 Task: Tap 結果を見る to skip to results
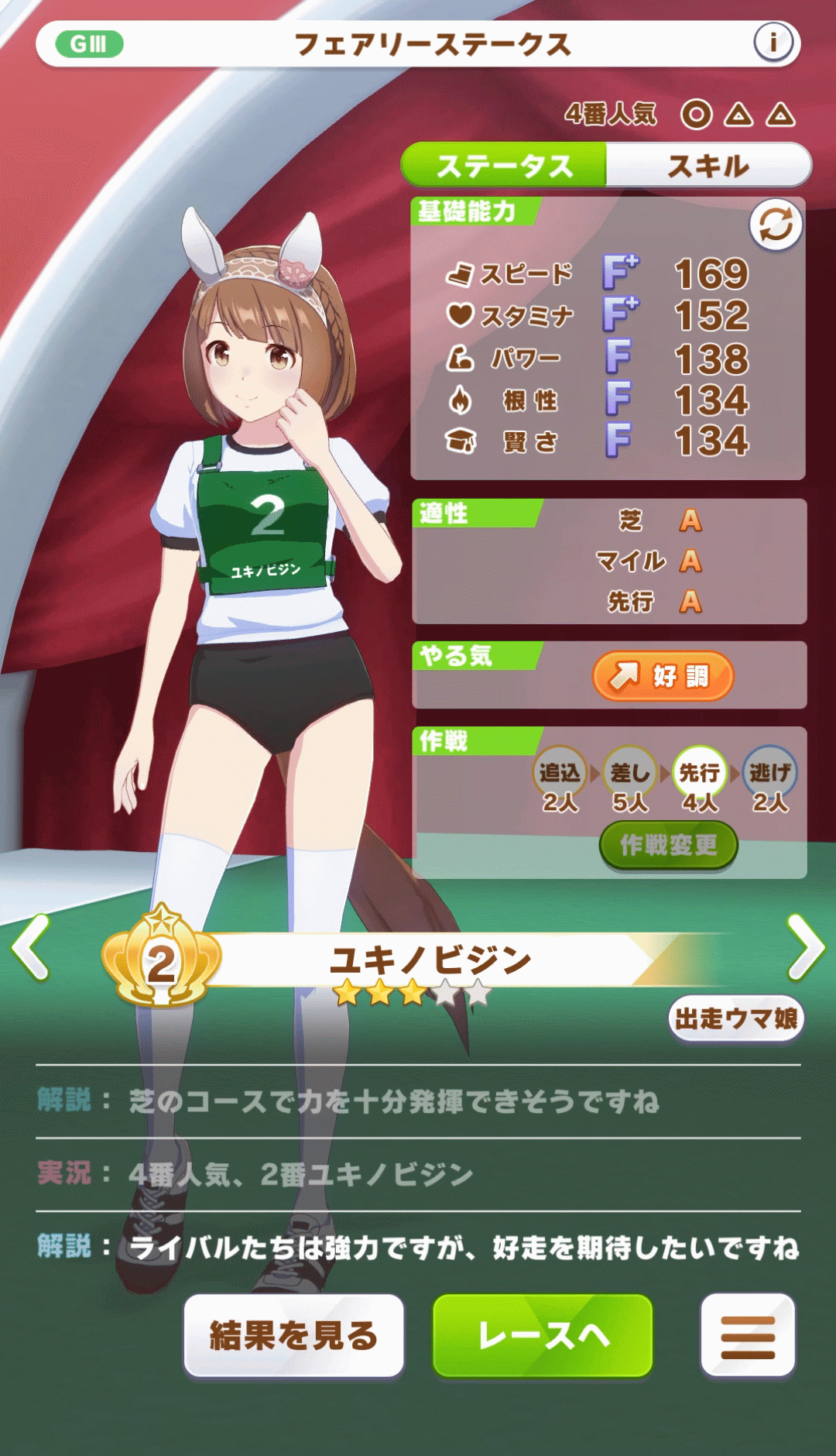tap(293, 1335)
